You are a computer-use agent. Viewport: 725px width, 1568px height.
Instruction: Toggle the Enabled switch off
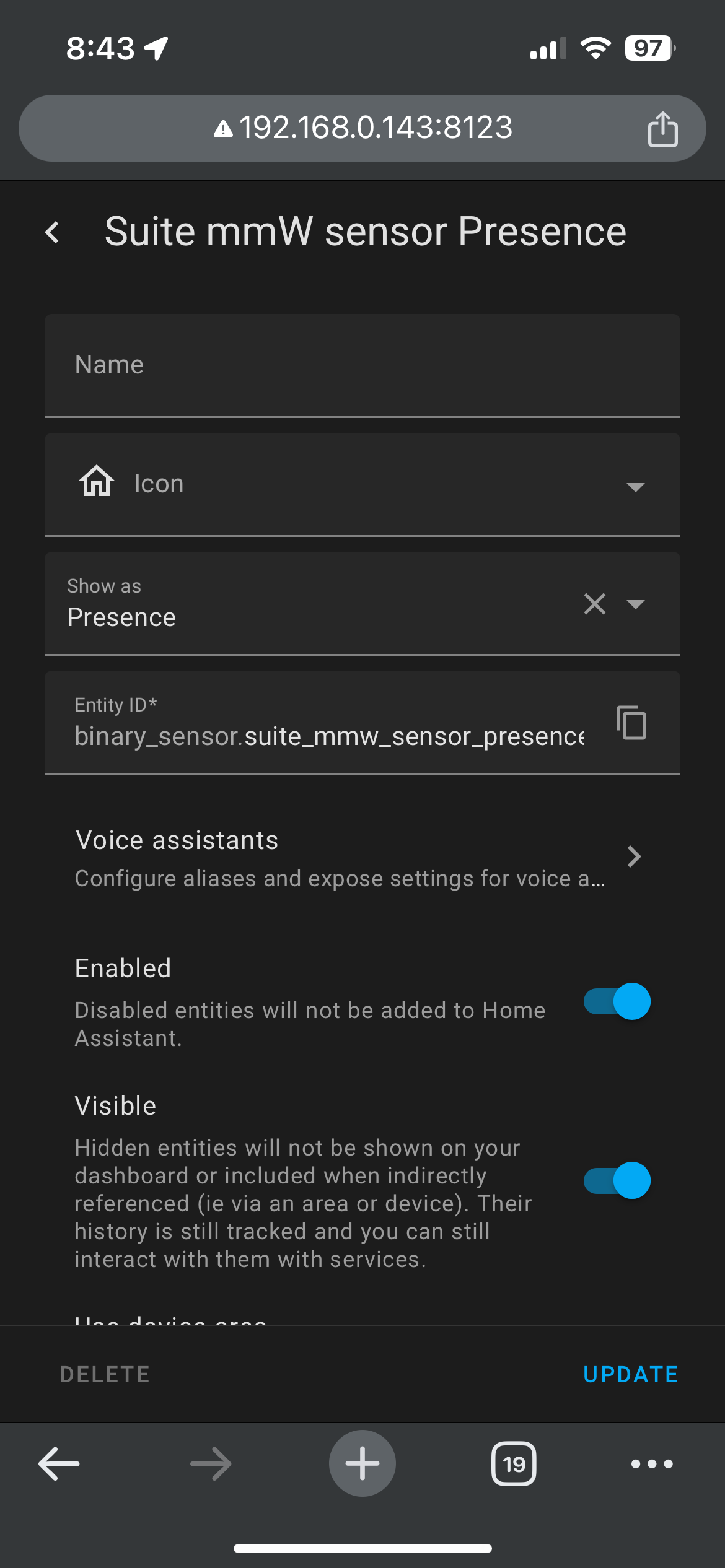tap(617, 1001)
